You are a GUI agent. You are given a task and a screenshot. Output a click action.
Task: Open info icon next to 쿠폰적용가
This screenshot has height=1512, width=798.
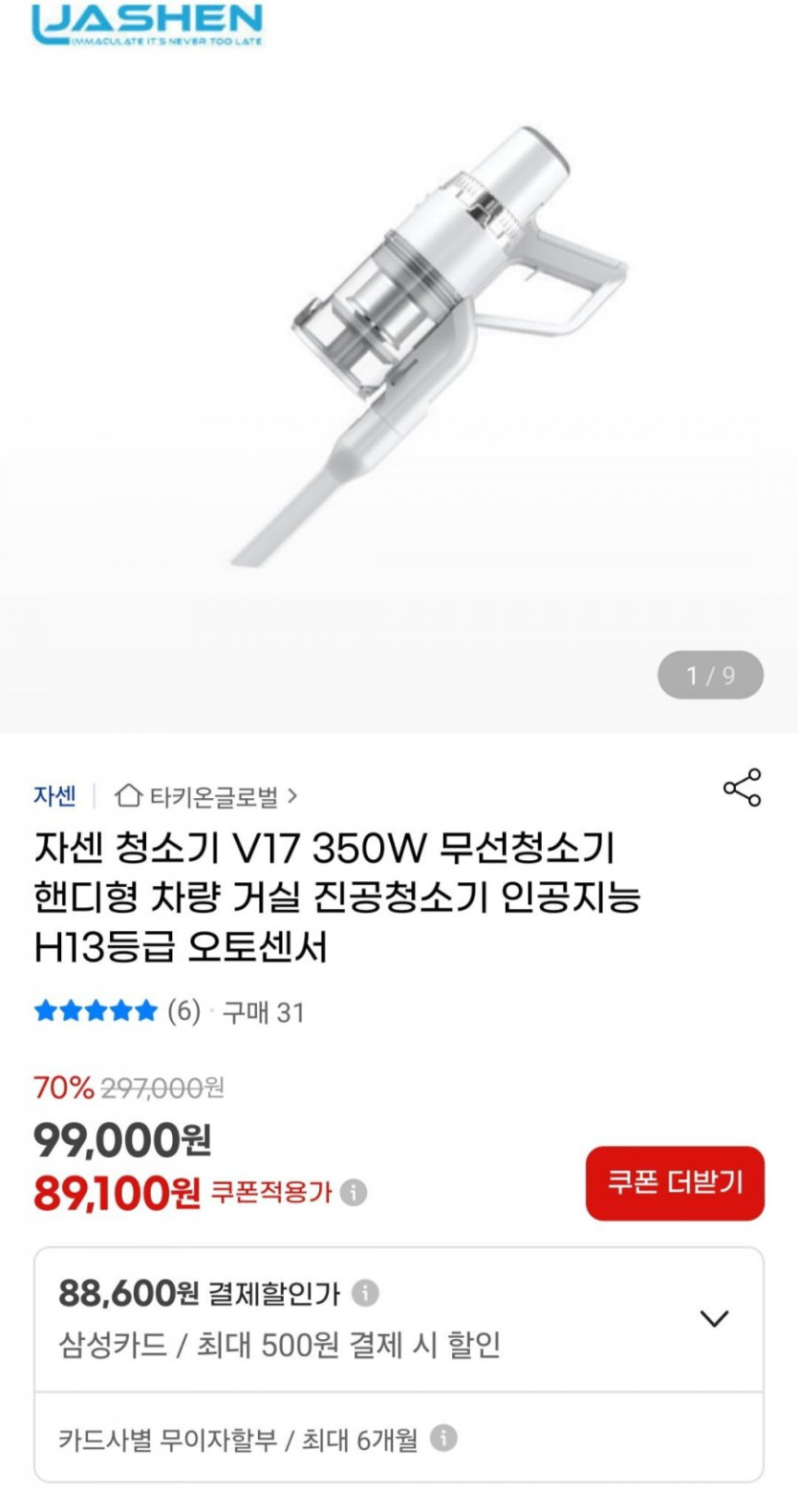[354, 1193]
